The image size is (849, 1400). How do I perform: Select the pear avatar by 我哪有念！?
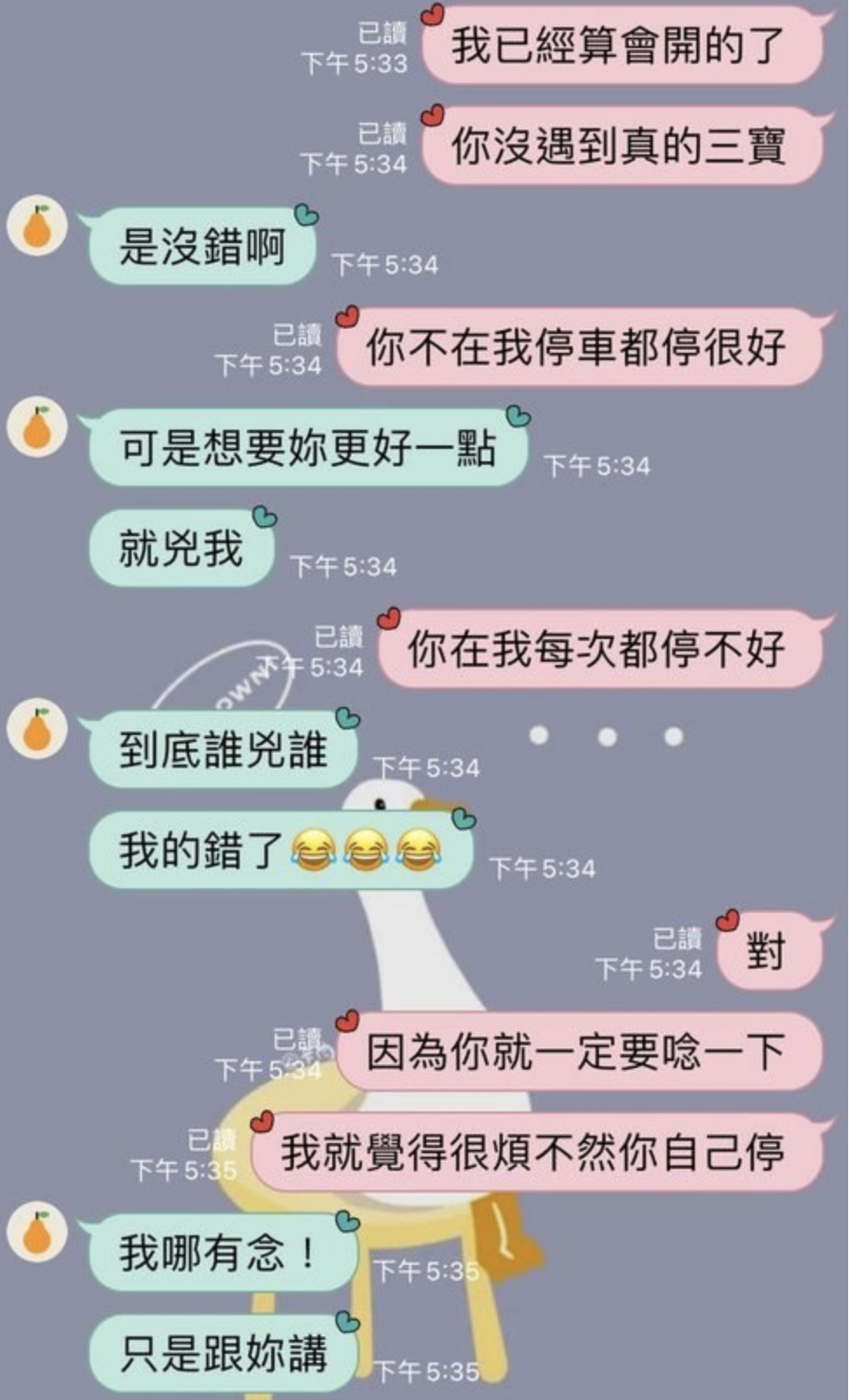coord(37,1232)
